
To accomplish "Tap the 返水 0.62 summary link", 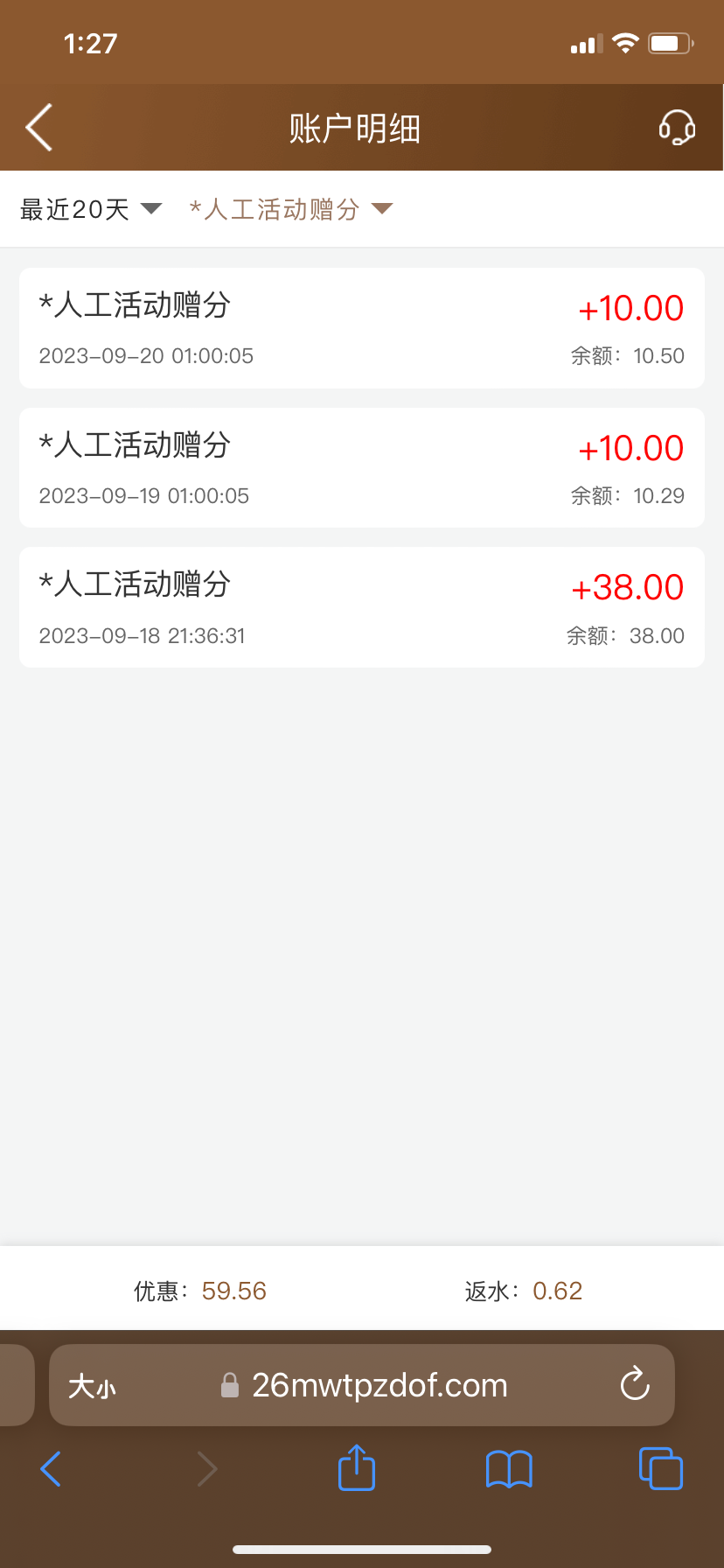I will pos(523,1290).
